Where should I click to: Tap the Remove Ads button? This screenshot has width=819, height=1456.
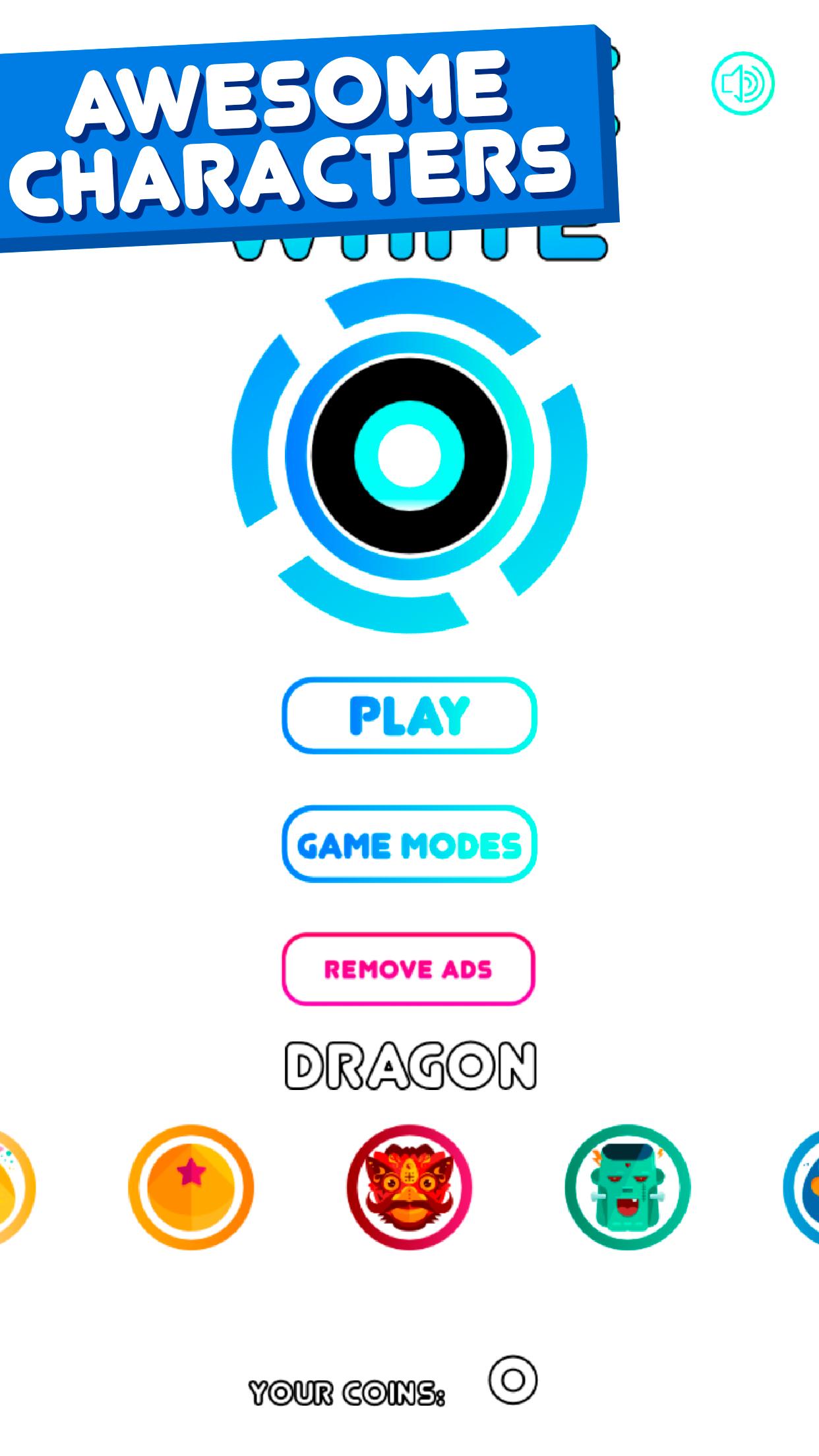[408, 969]
